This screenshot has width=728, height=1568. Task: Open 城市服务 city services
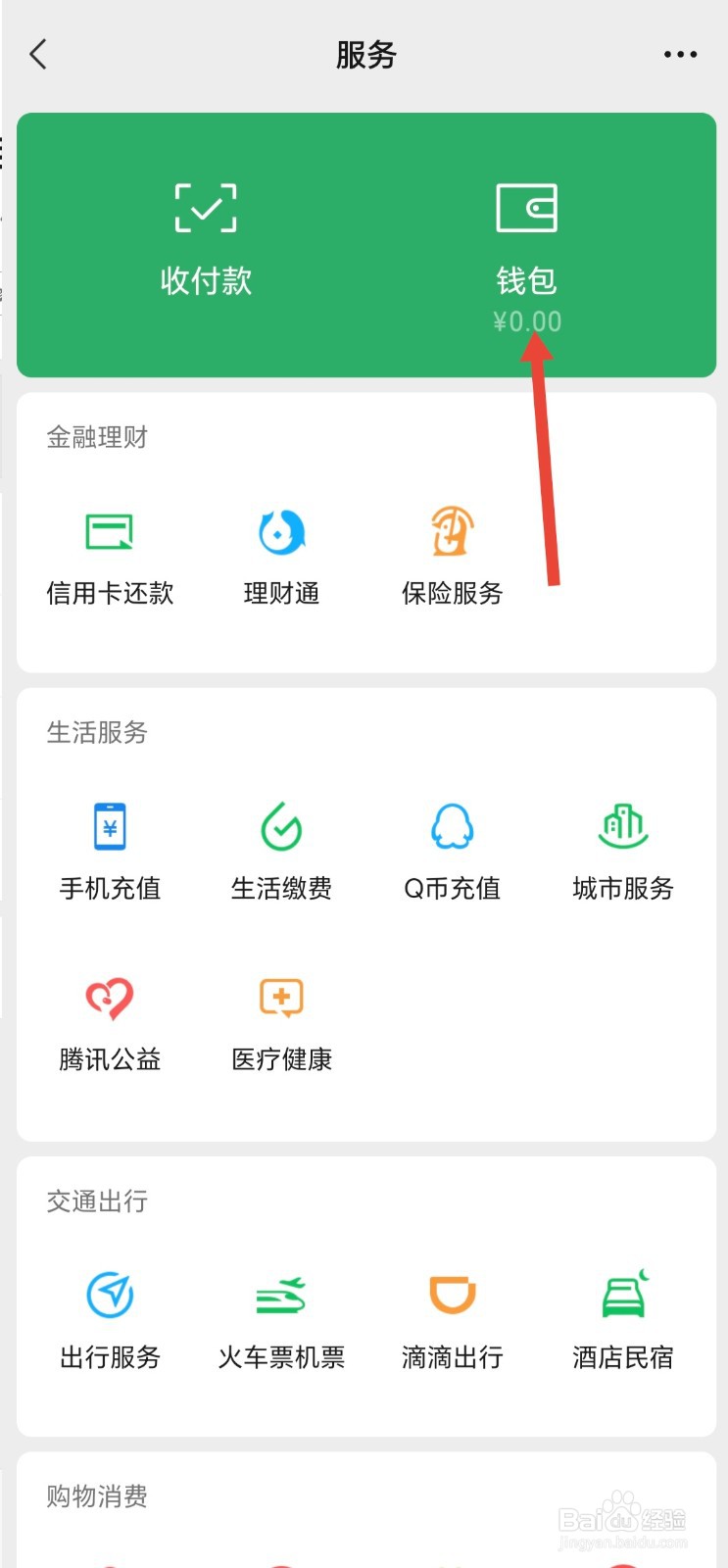pos(621,851)
